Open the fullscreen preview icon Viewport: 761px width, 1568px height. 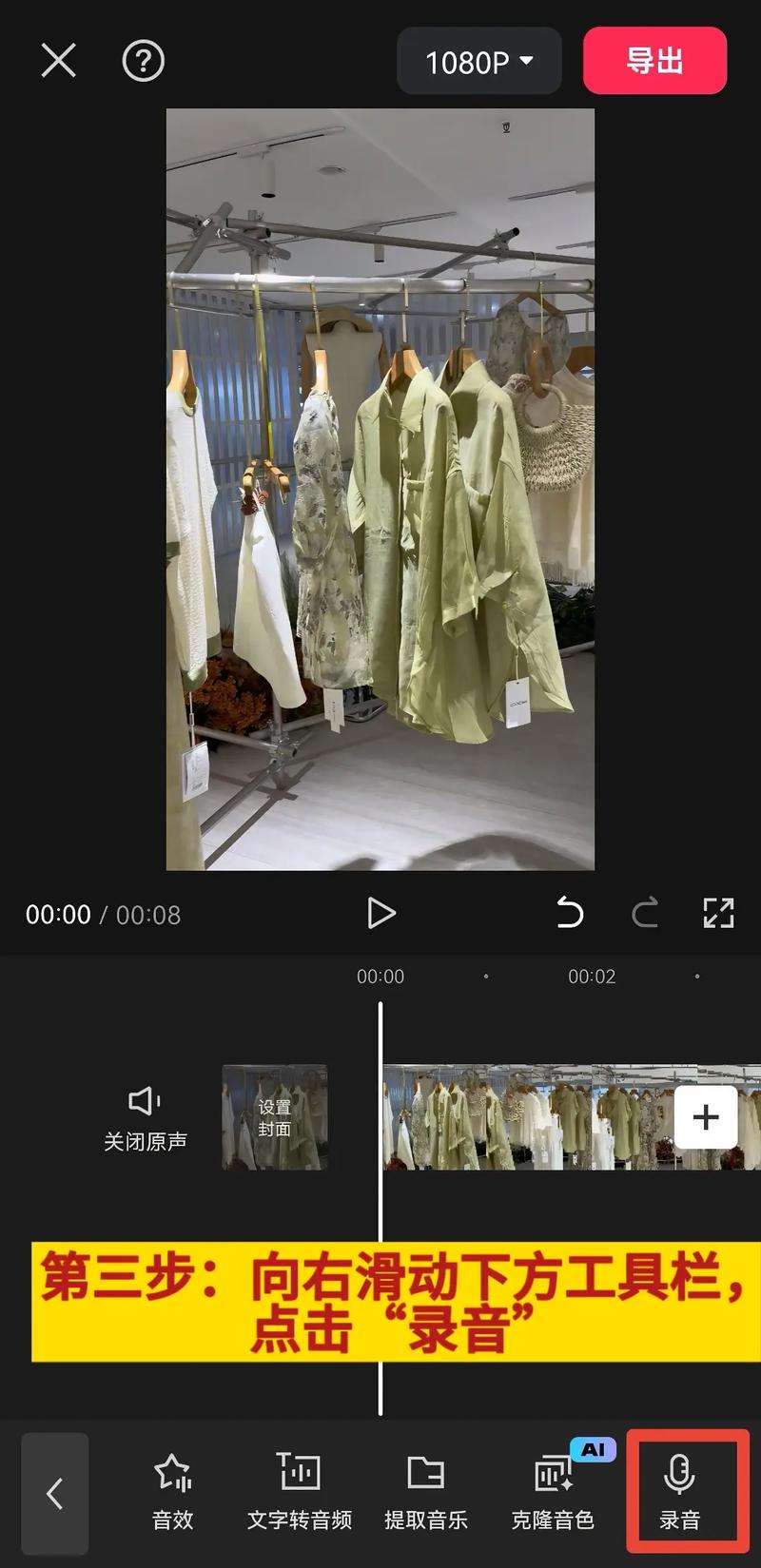pos(719,913)
